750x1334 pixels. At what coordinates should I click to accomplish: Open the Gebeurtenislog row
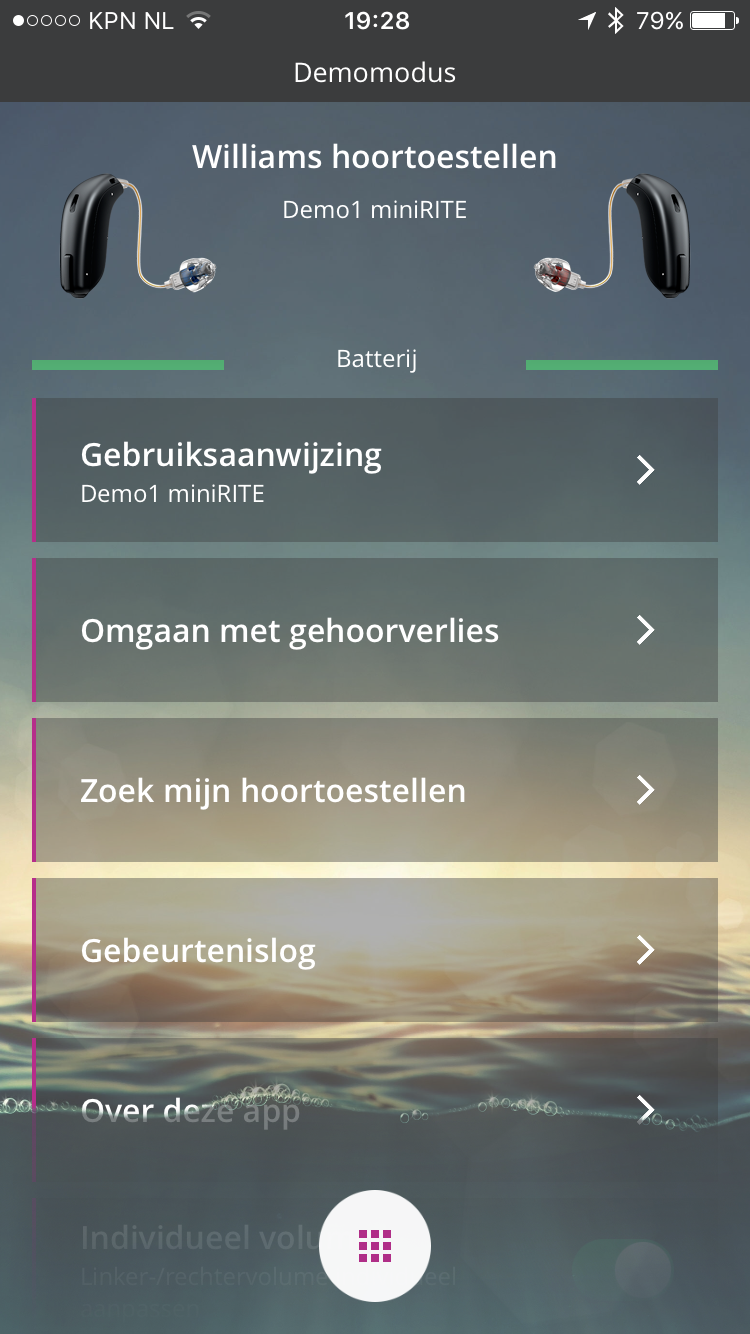(375, 950)
